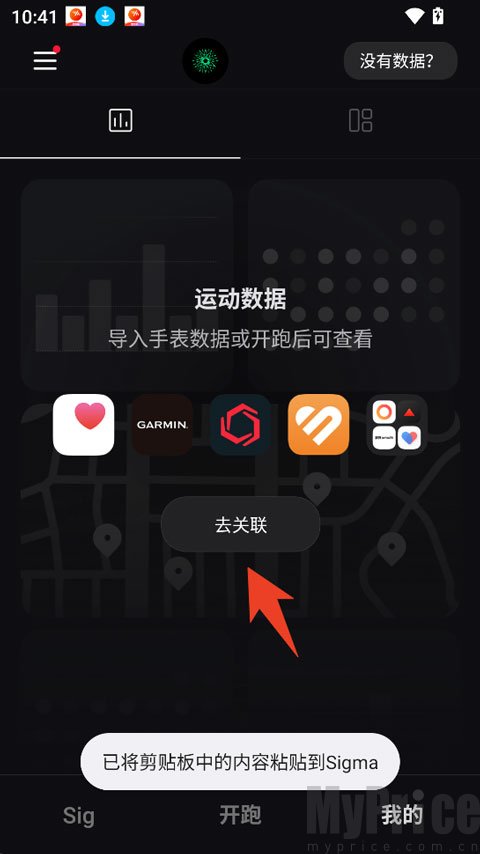Viewport: 480px width, 854px height.
Task: Tap 去关联 to link a data source
Action: (x=240, y=525)
